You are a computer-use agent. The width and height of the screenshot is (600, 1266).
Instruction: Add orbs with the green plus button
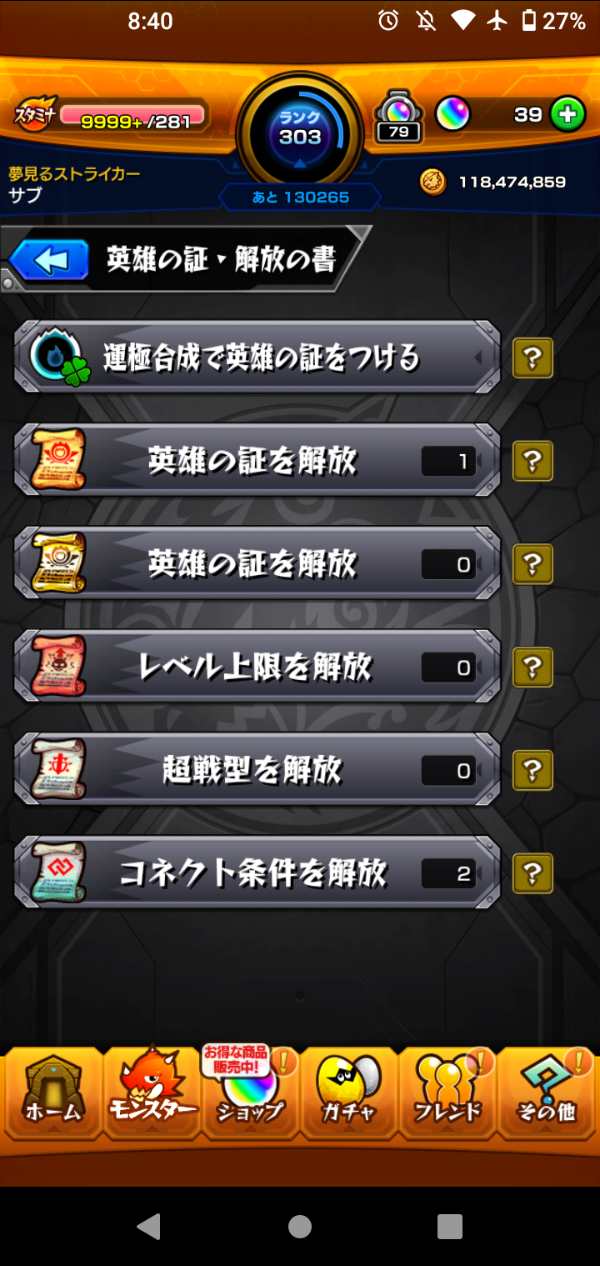pos(567,114)
